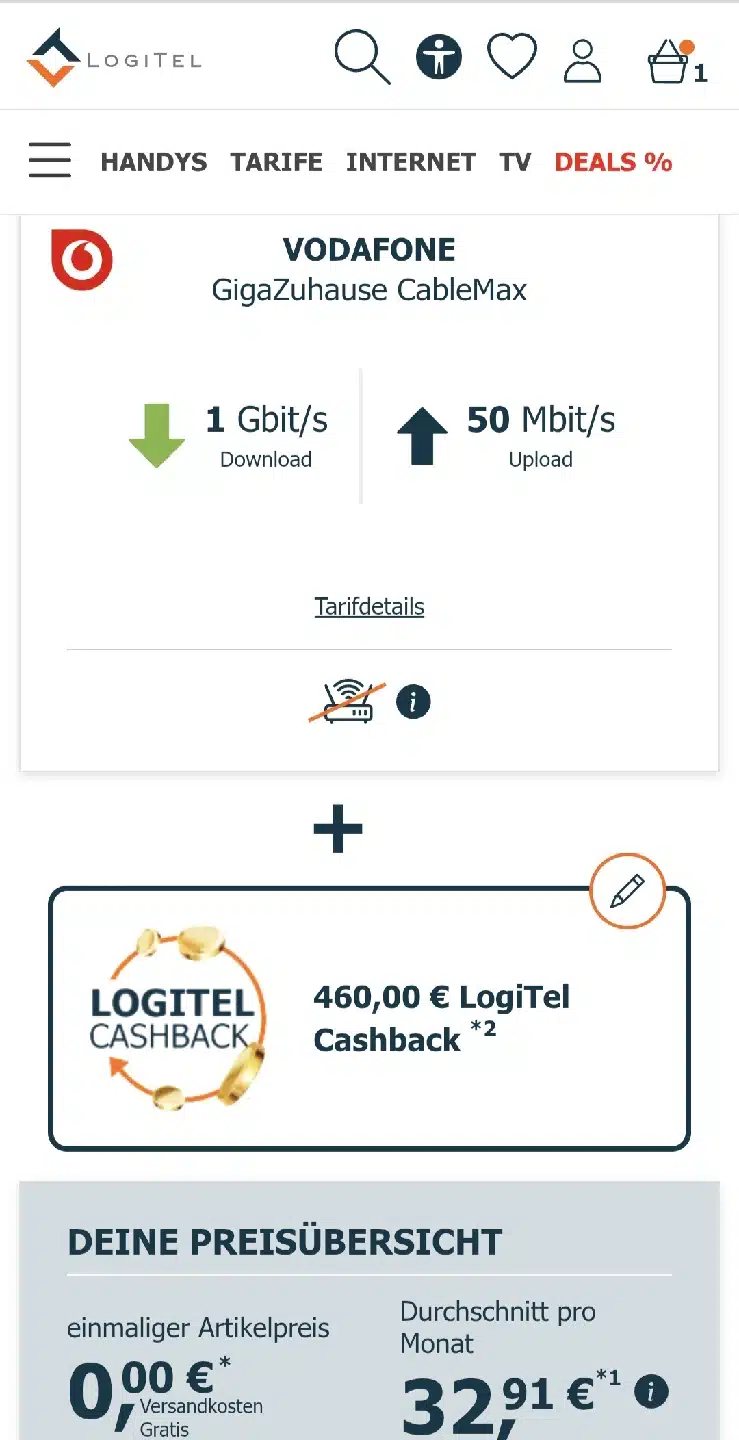Open accessibility options icon
This screenshot has width=739, height=1440.
click(439, 57)
